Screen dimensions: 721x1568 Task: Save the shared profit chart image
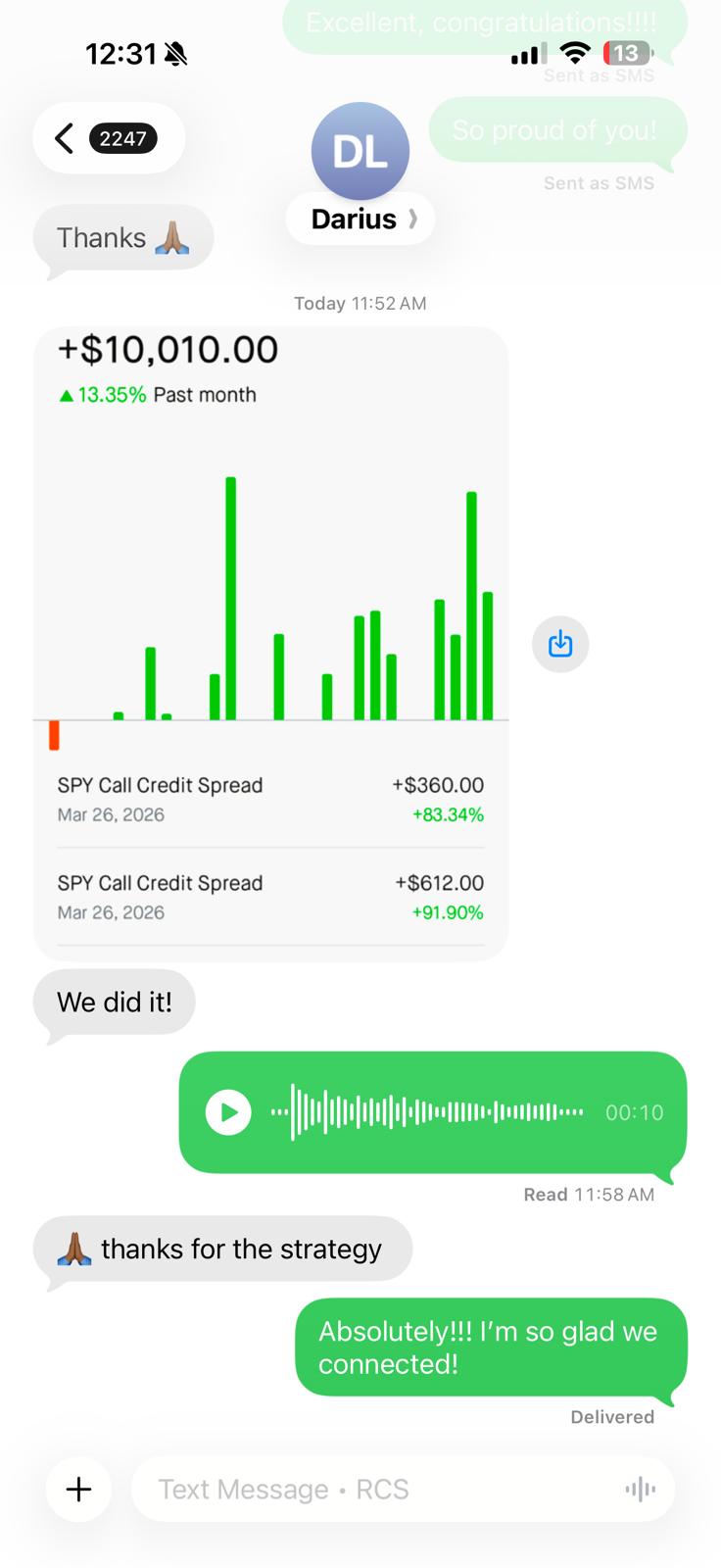[560, 644]
